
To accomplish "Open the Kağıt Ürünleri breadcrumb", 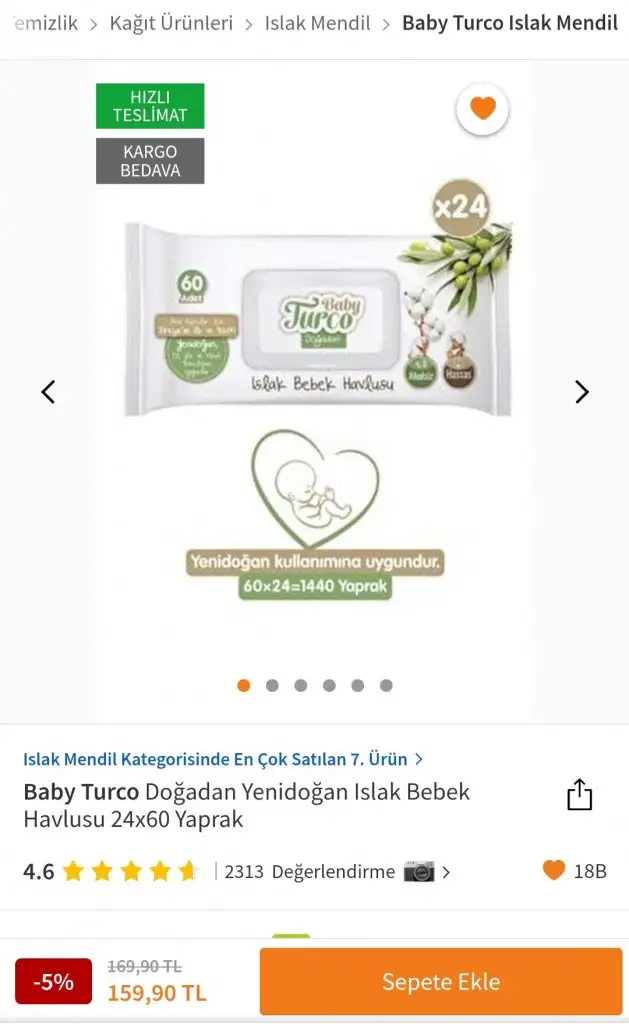I will (171, 24).
